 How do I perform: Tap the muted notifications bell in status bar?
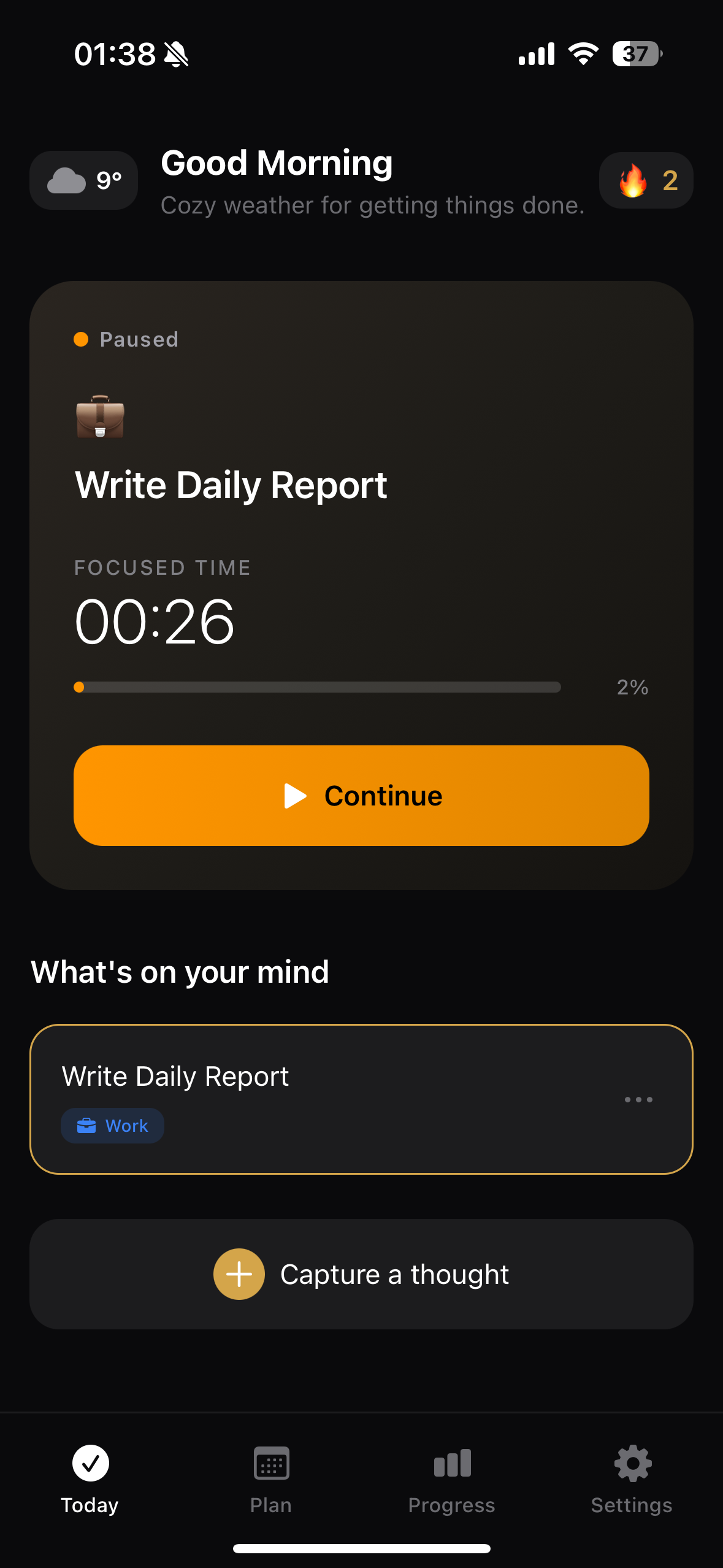tap(175, 54)
